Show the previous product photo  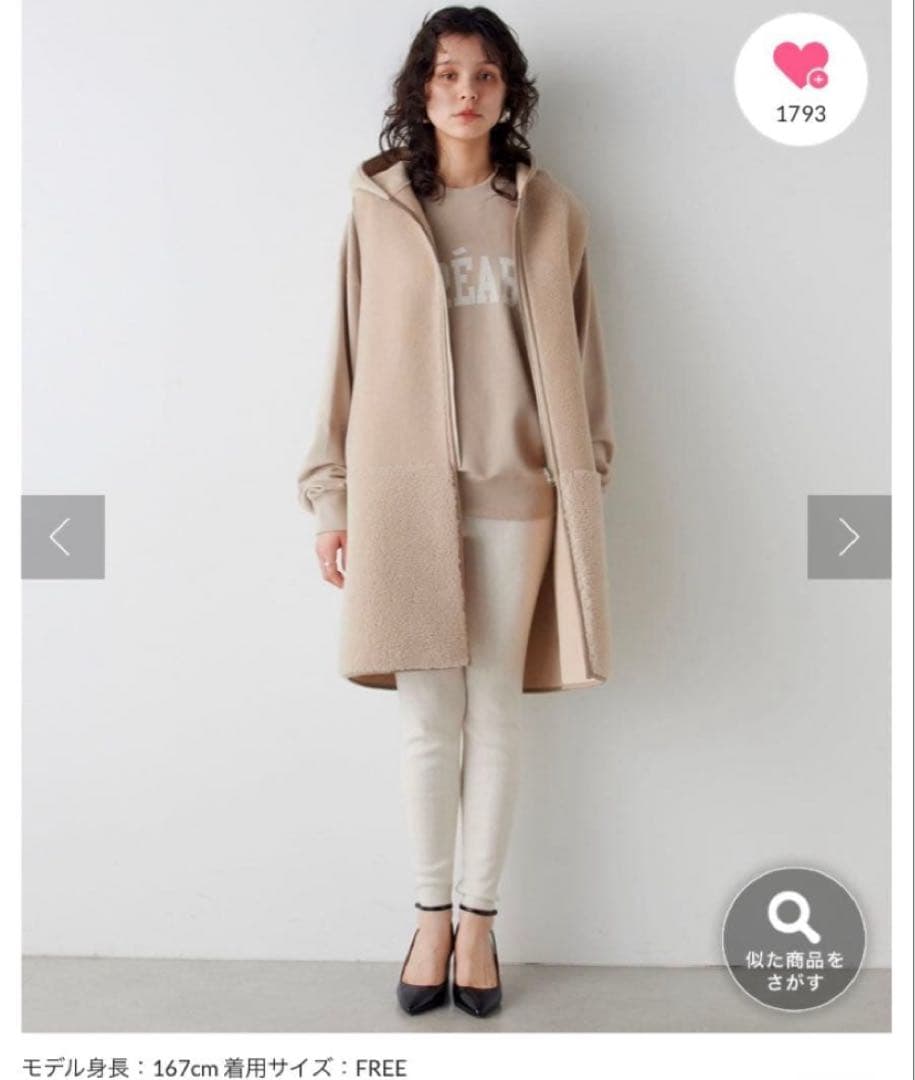click(62, 537)
